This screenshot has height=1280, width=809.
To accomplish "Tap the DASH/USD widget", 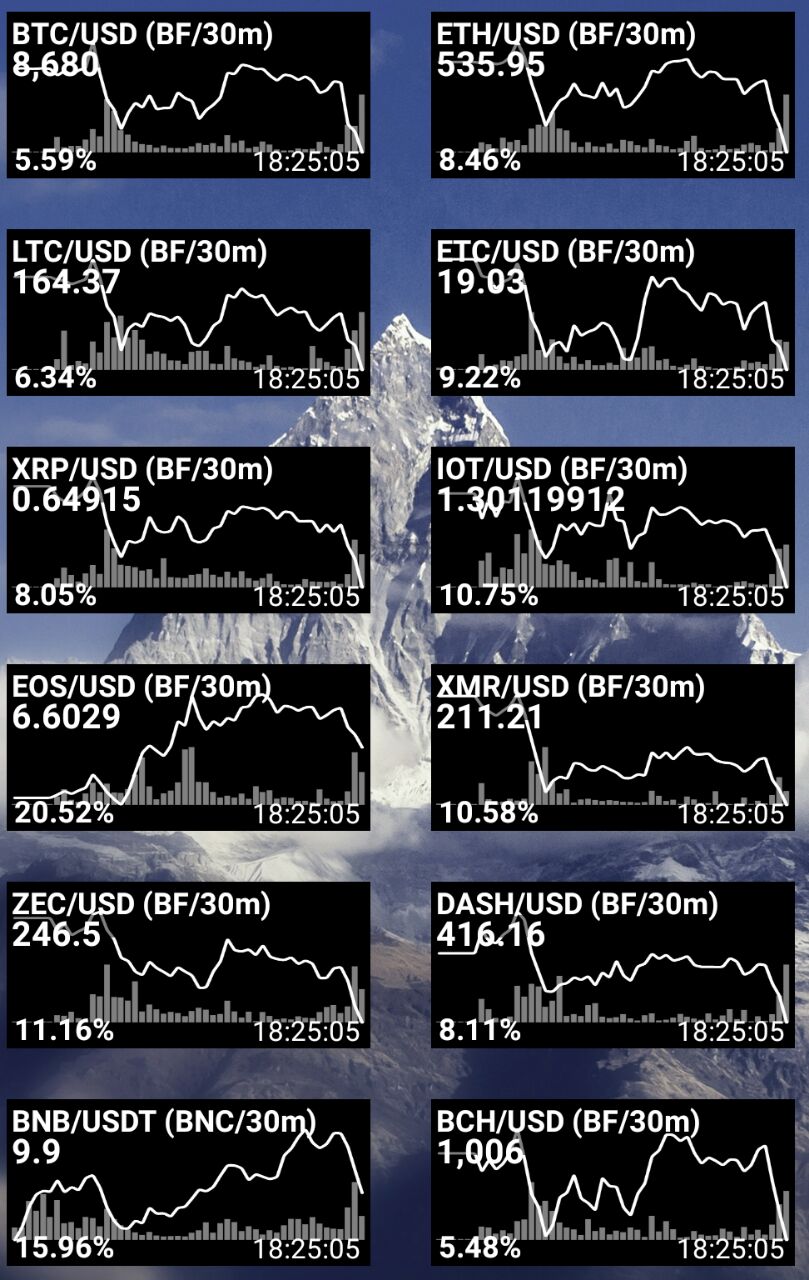I will point(614,964).
